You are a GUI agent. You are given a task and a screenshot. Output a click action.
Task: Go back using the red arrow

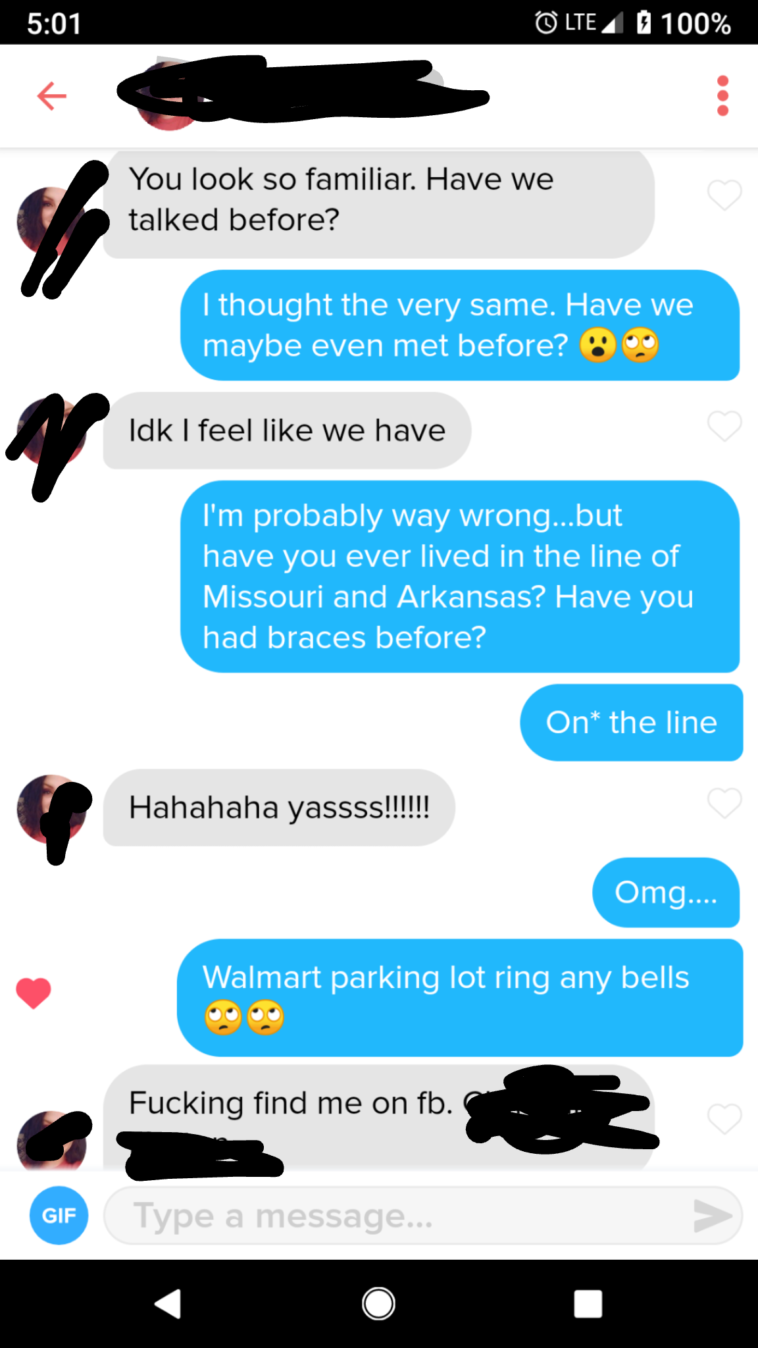(x=51, y=96)
